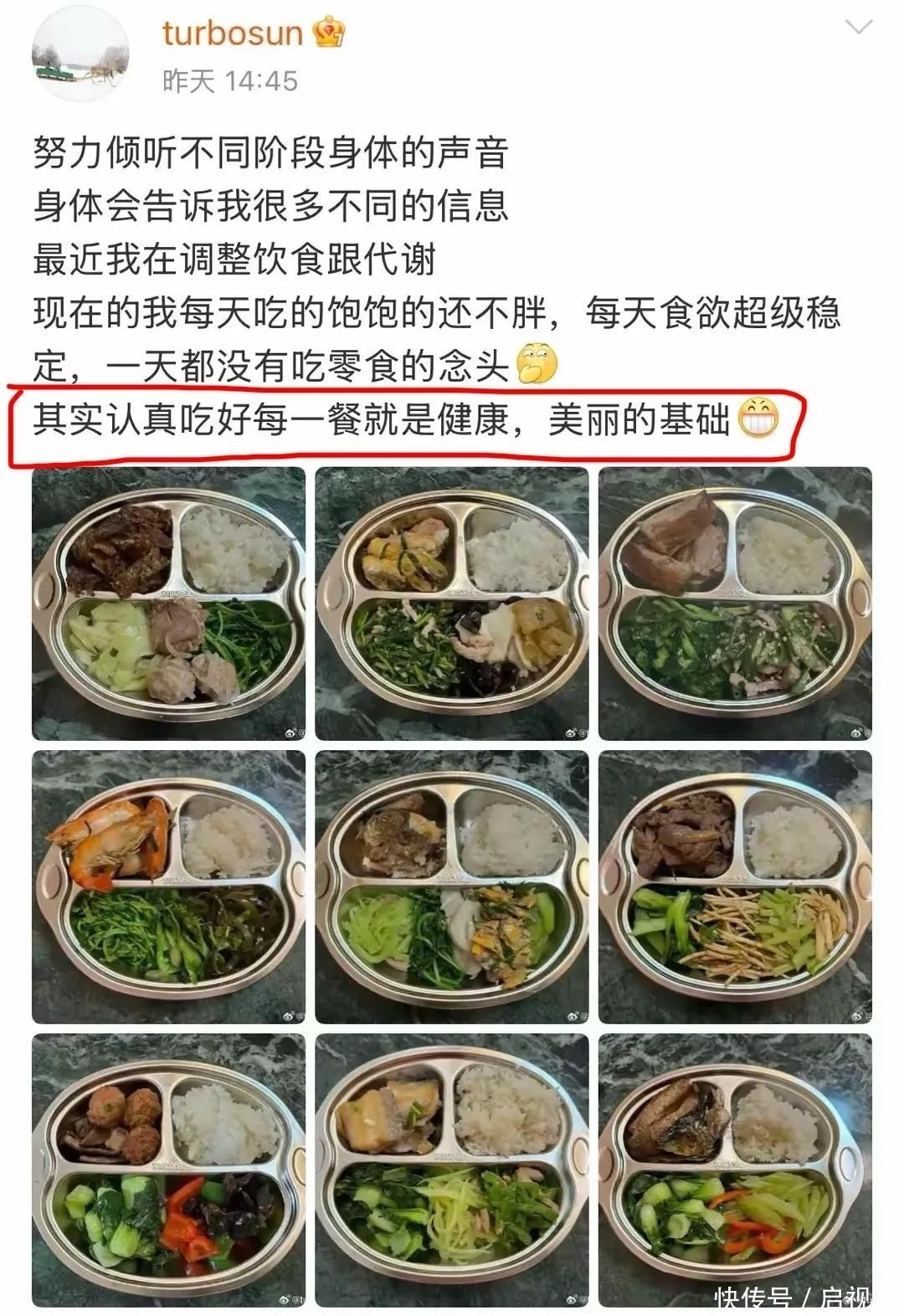Open the last photo with fried fish
This screenshot has height=1316, width=904.
pyautogui.click(x=735, y=1169)
